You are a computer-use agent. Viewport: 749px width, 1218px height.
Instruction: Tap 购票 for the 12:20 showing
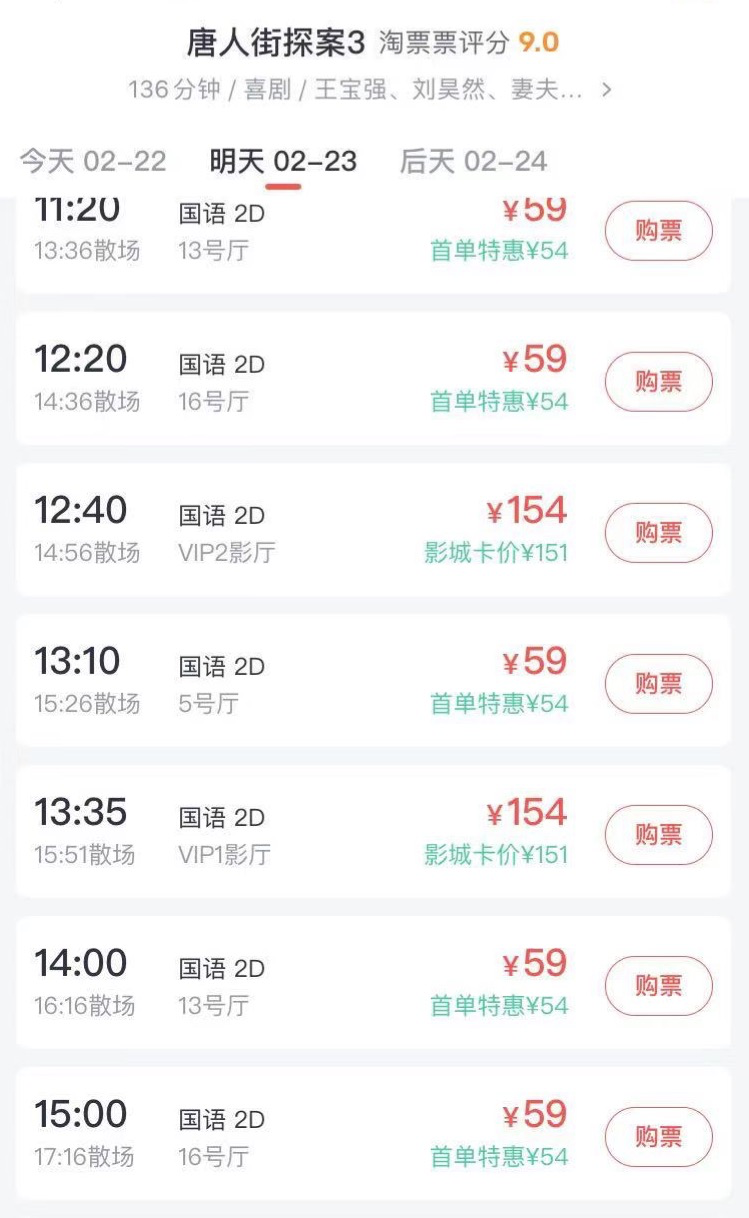click(658, 381)
